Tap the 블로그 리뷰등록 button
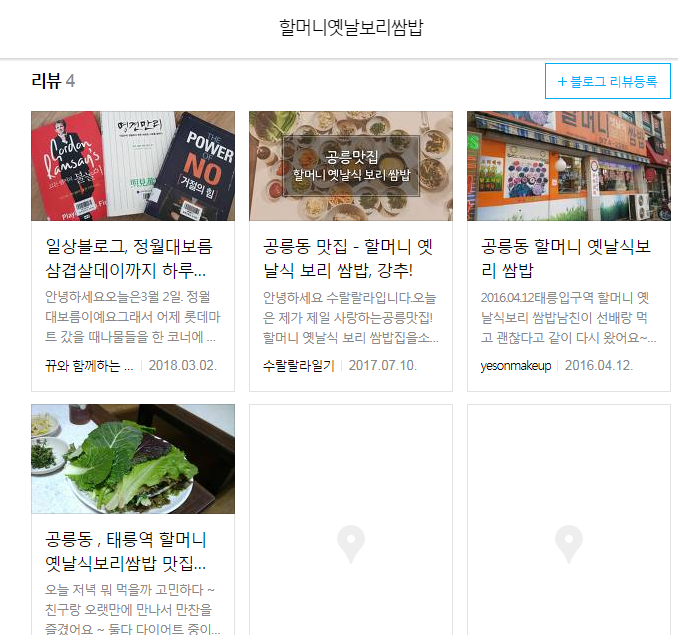 (607, 82)
